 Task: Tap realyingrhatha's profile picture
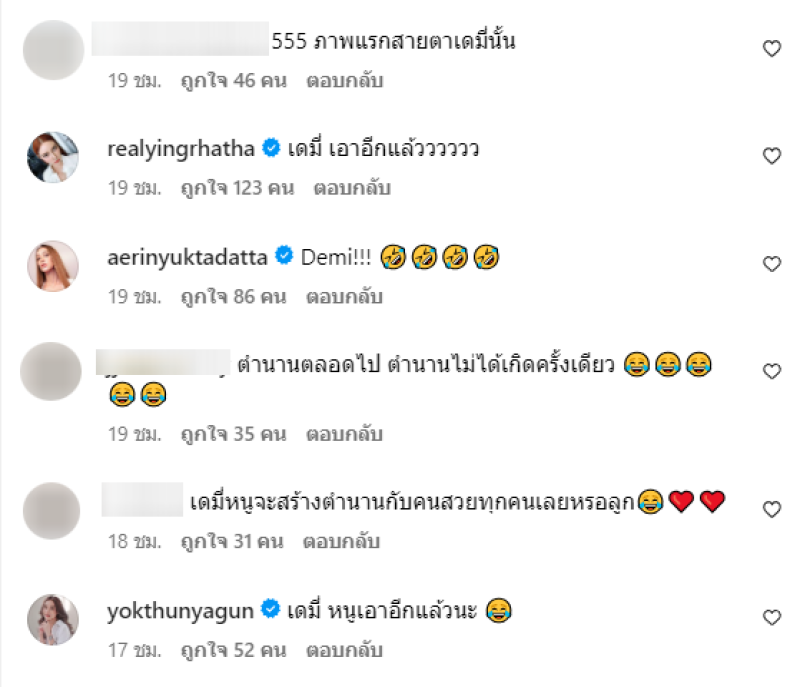(52, 157)
